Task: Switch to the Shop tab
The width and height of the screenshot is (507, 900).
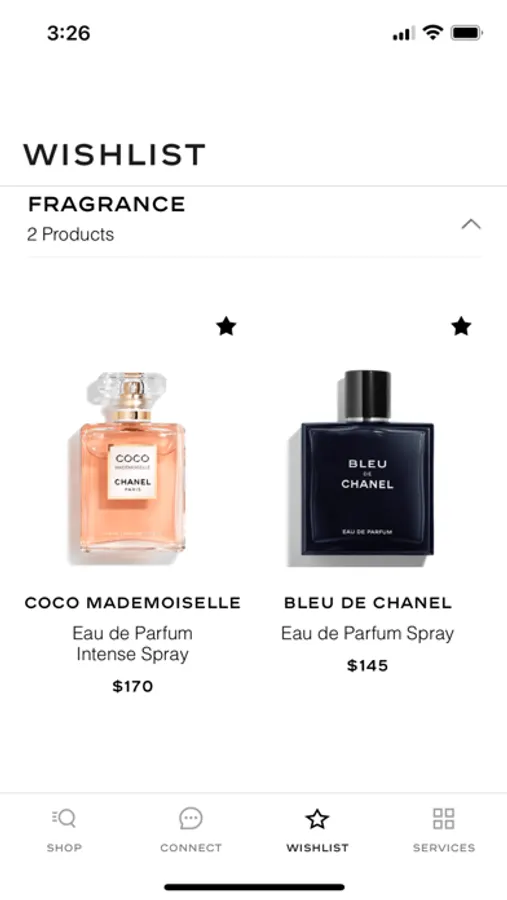Action: tap(64, 830)
